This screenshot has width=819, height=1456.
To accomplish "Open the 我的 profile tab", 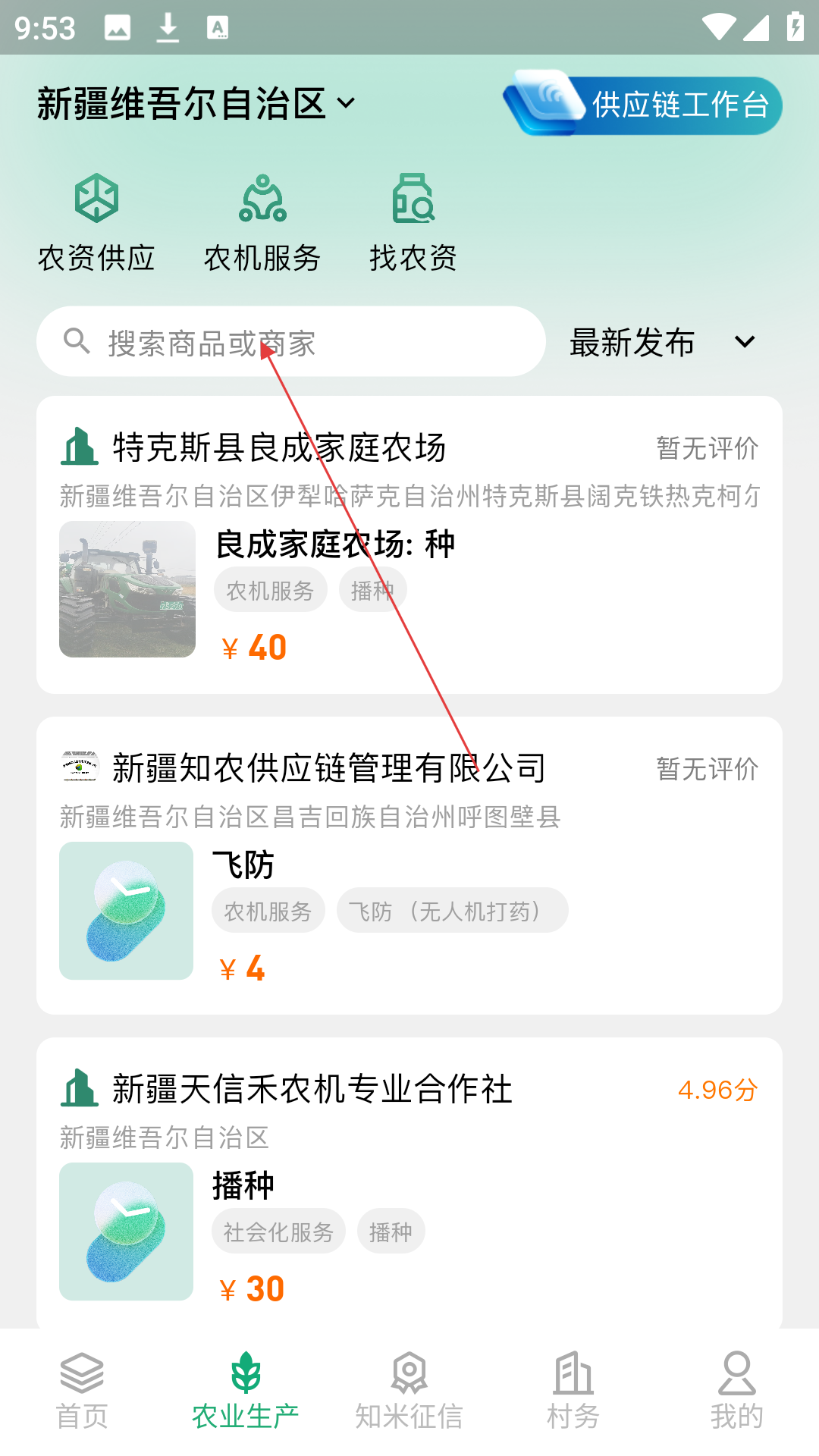I will tap(736, 1391).
